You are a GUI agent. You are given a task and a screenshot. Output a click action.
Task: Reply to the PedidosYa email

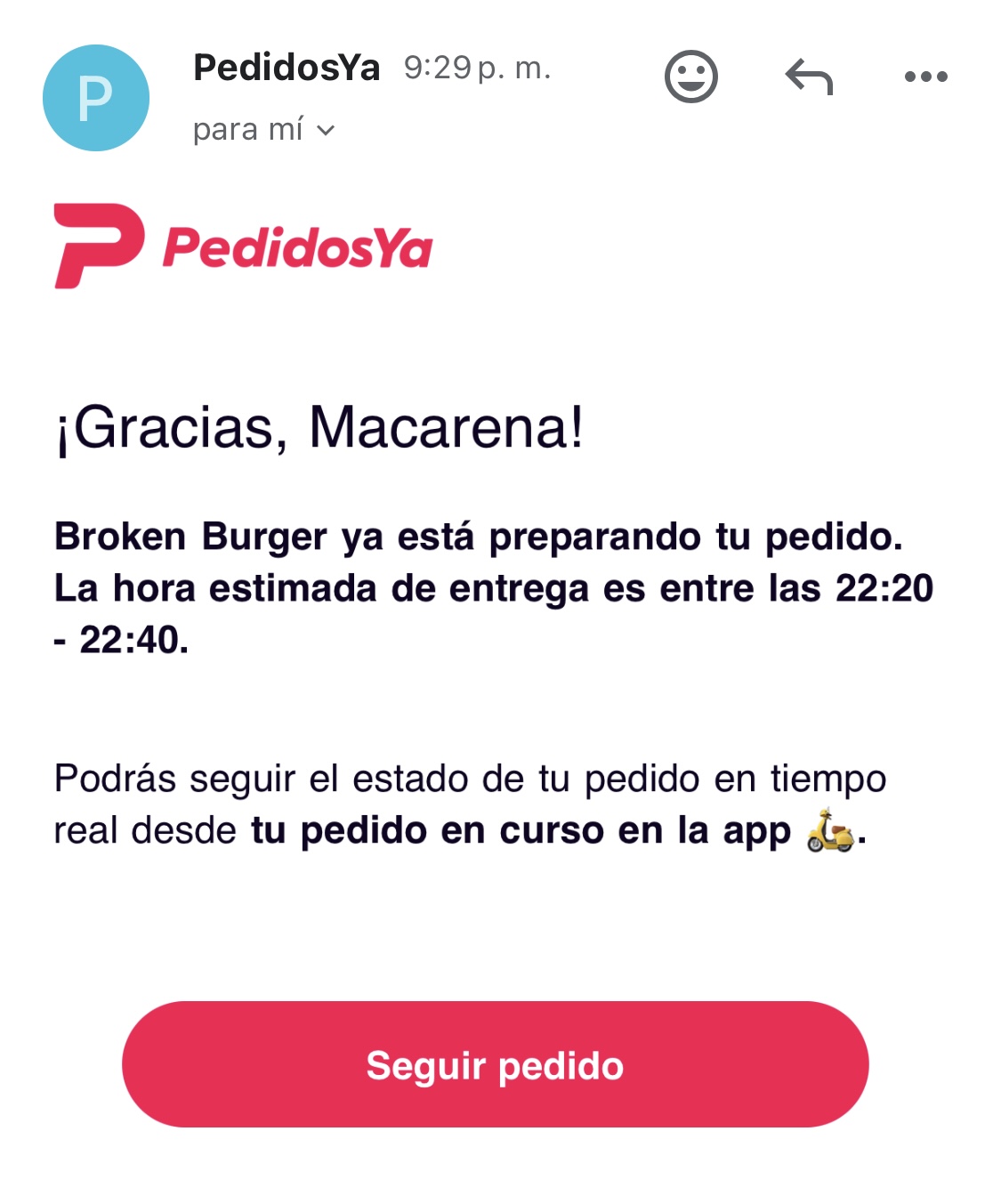point(808,77)
